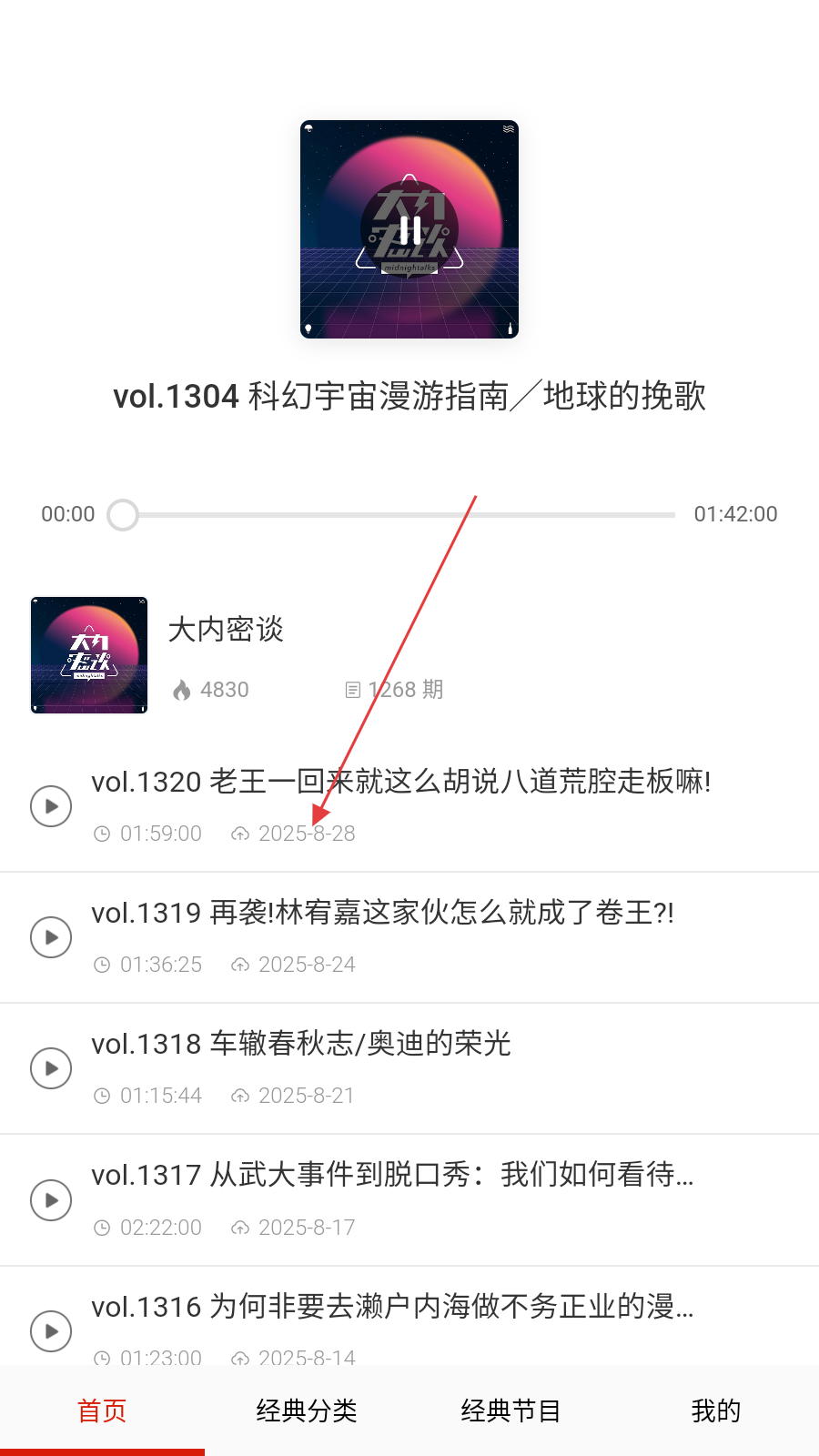Screen dimensions: 819x1456
Task: Play episode vol.1316
Action: (51, 1331)
